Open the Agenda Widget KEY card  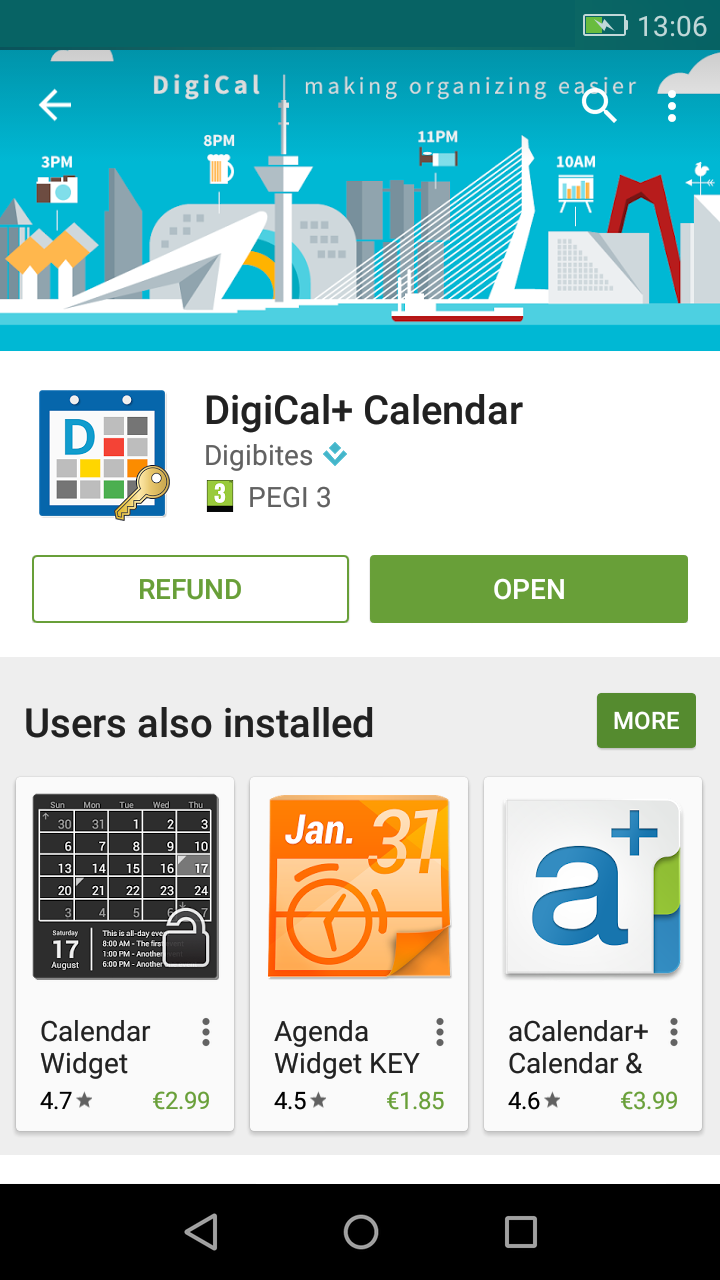click(359, 954)
